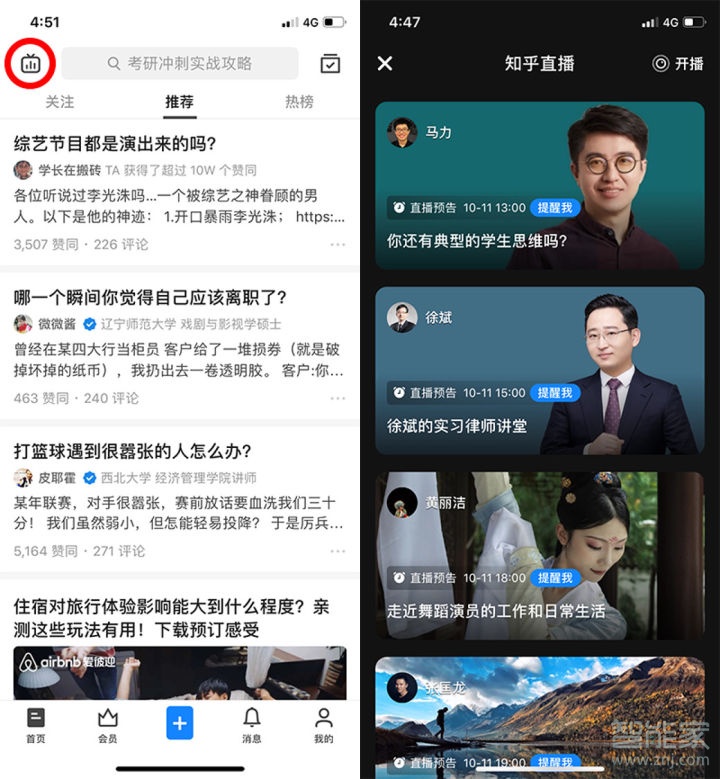Open the 消息 notifications tab
The height and width of the screenshot is (779, 720).
[252, 725]
